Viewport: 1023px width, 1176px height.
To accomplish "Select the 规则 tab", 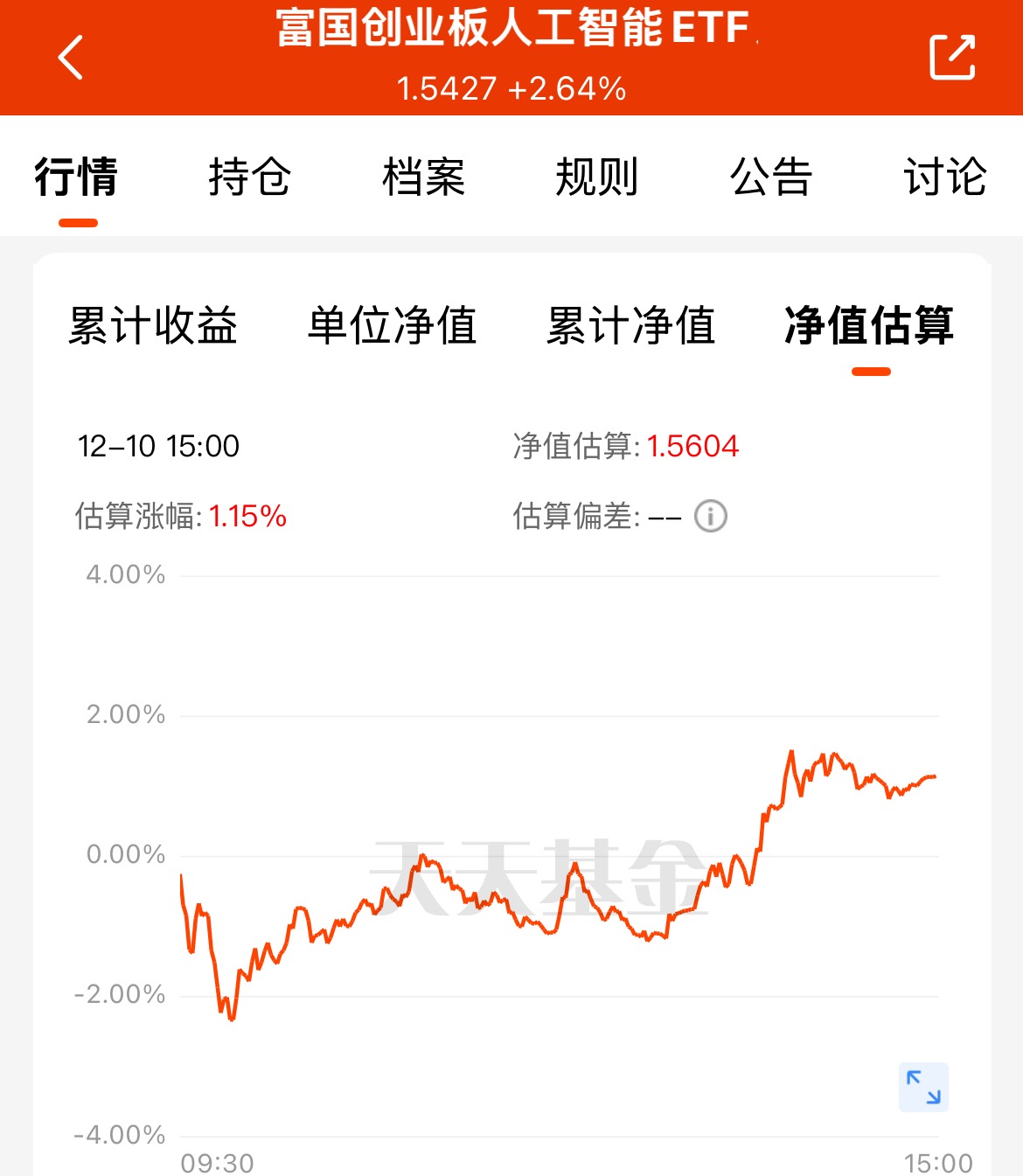I will [597, 177].
